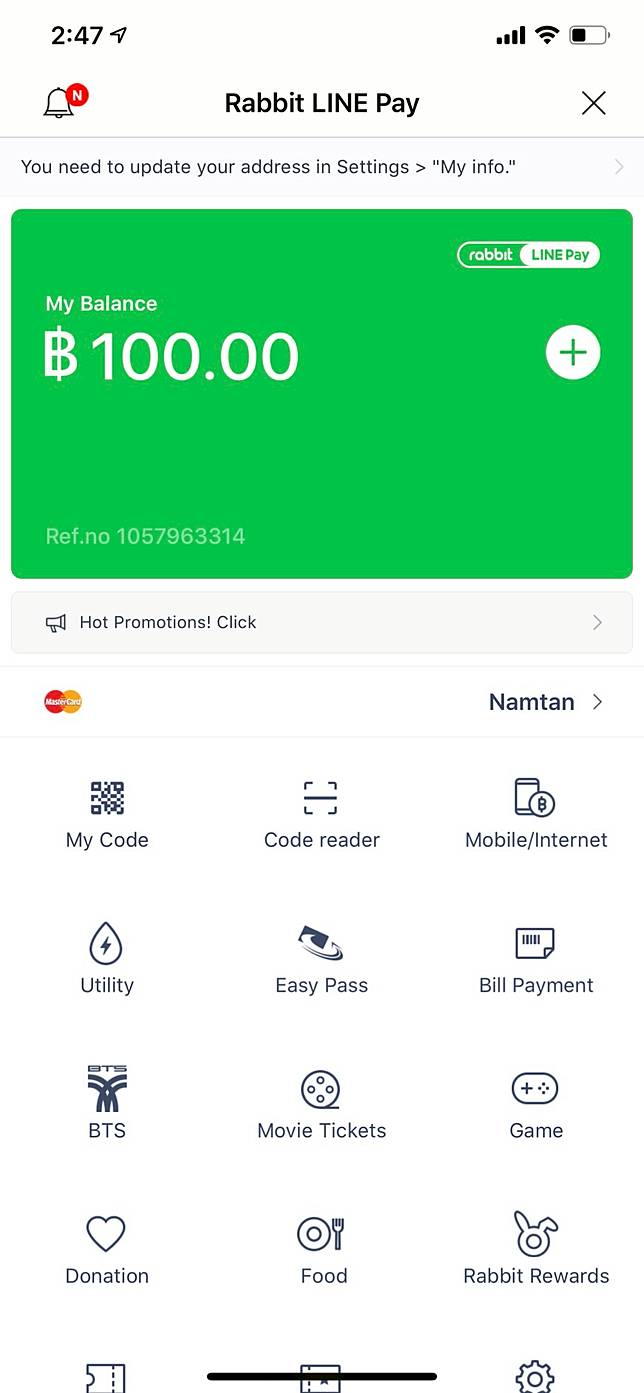The width and height of the screenshot is (644, 1393).
Task: Open the Hot Promotions banner
Action: click(x=322, y=622)
